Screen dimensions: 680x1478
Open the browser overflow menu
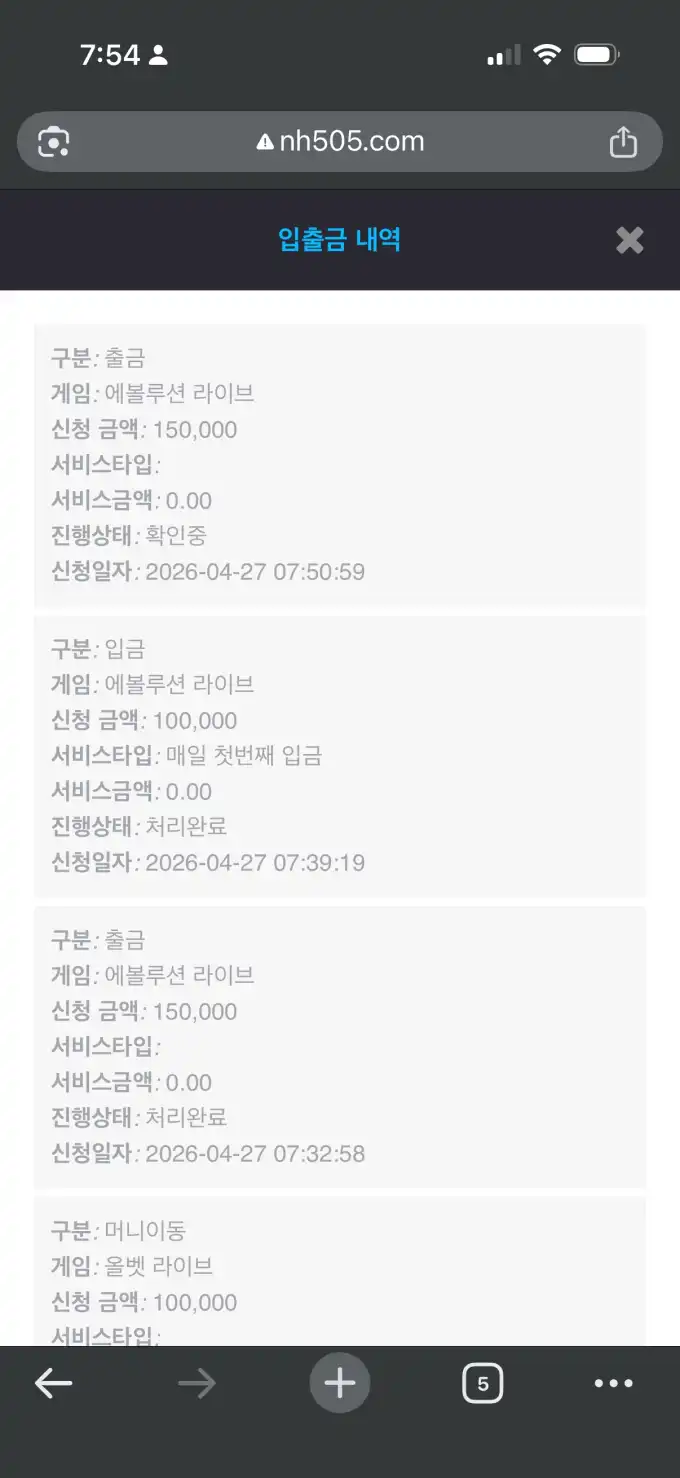pos(613,1384)
